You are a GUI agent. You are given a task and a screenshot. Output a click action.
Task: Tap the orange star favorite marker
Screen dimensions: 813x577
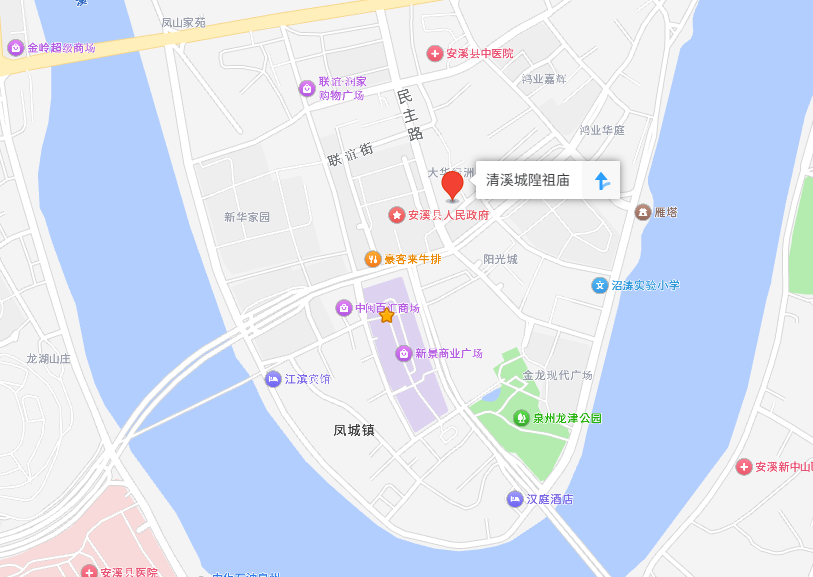(387, 315)
